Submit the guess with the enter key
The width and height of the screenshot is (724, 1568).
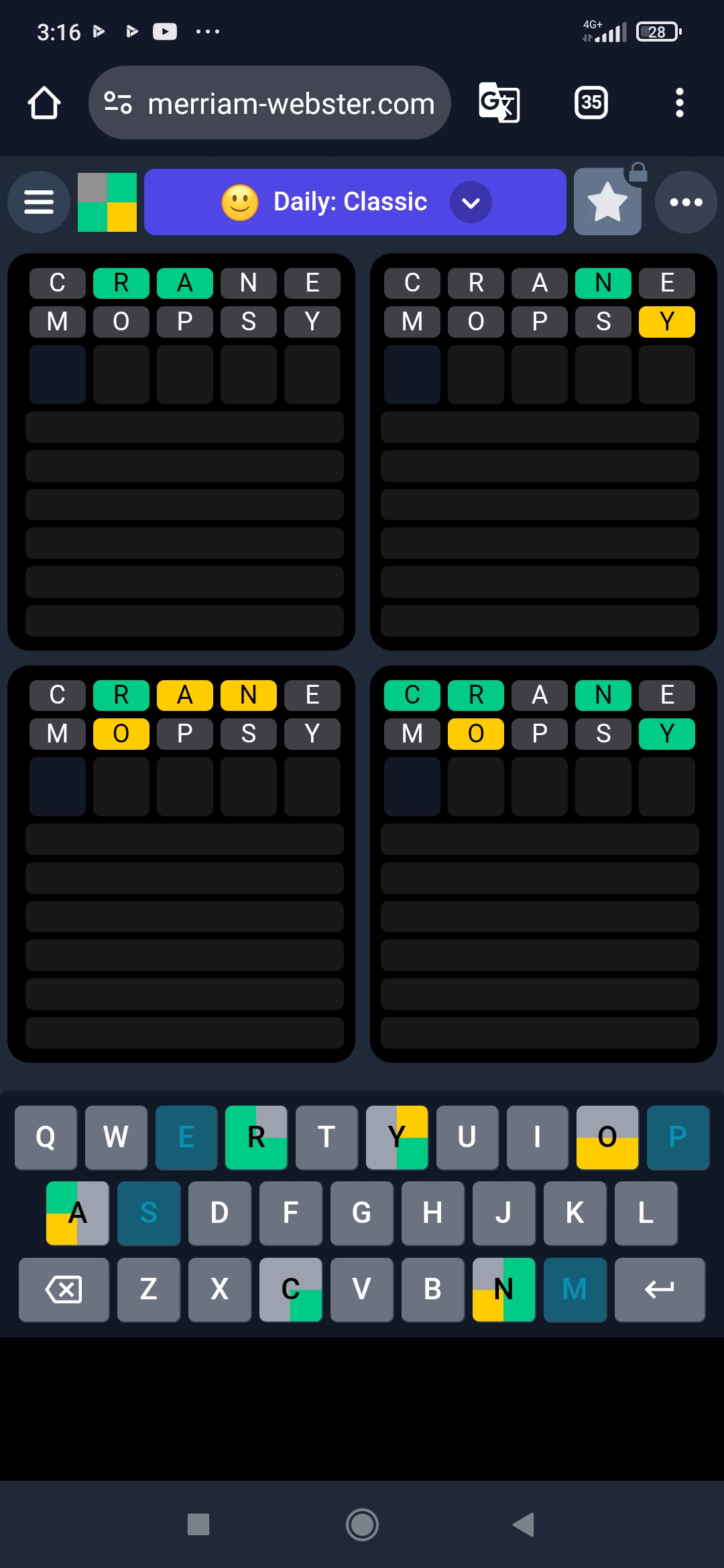[x=660, y=1290]
